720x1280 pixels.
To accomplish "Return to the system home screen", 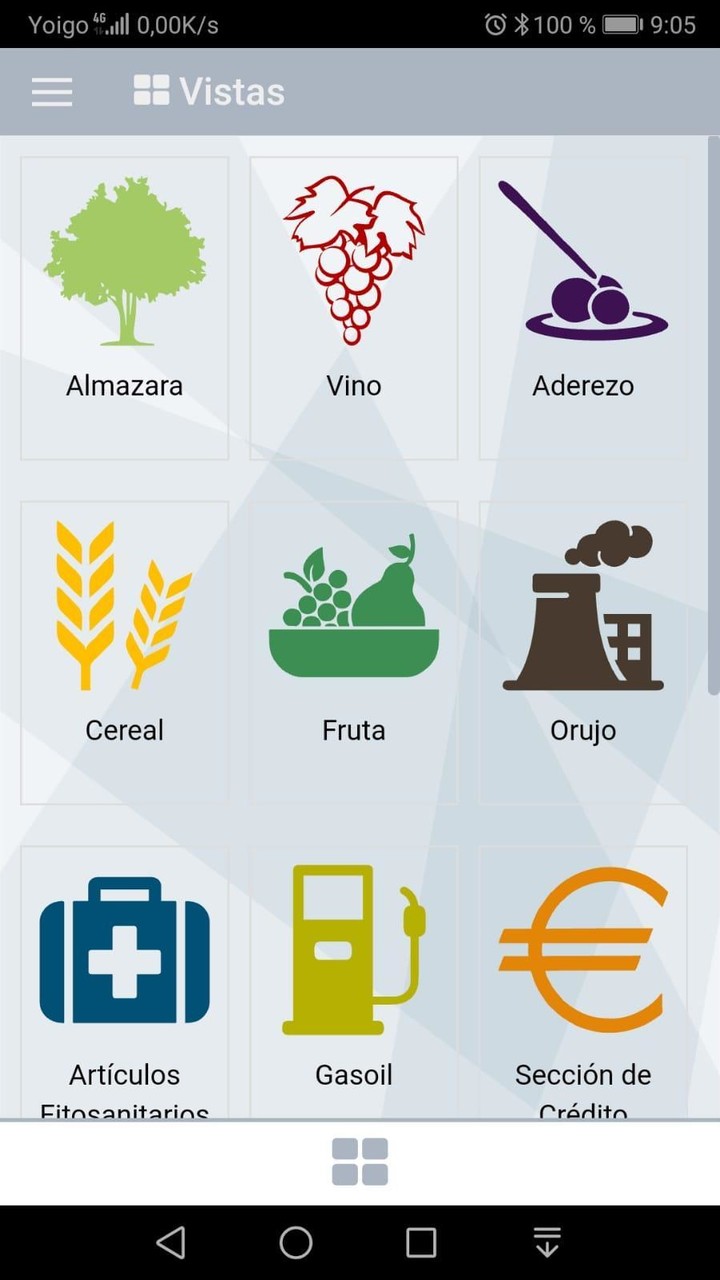I will point(296,1243).
